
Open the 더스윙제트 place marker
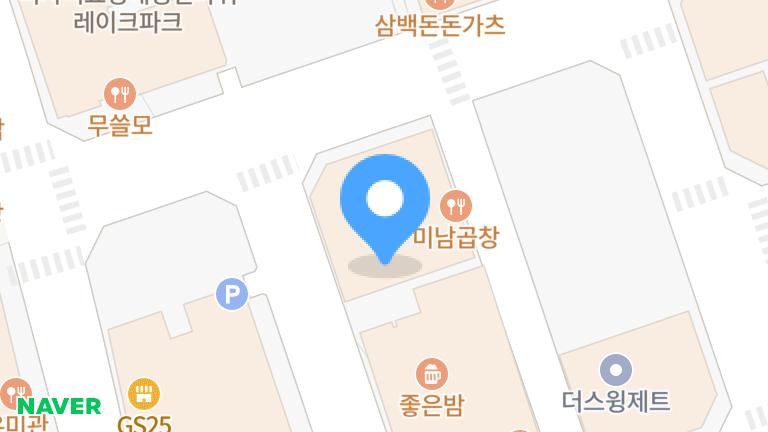(615, 371)
